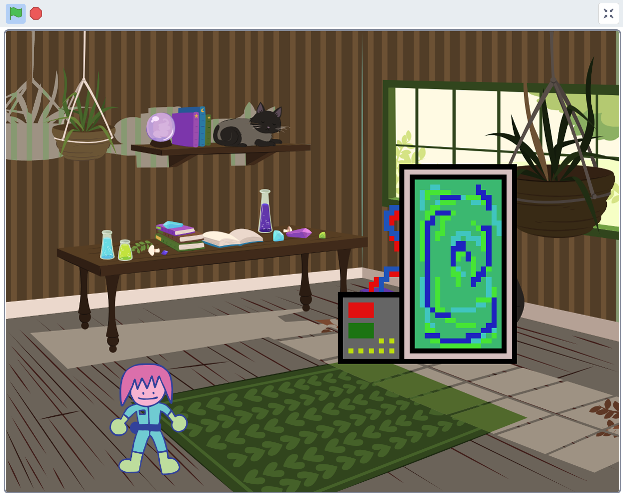623x493 pixels.
Task: Start the project with the green flag
Action: [x=16, y=13]
